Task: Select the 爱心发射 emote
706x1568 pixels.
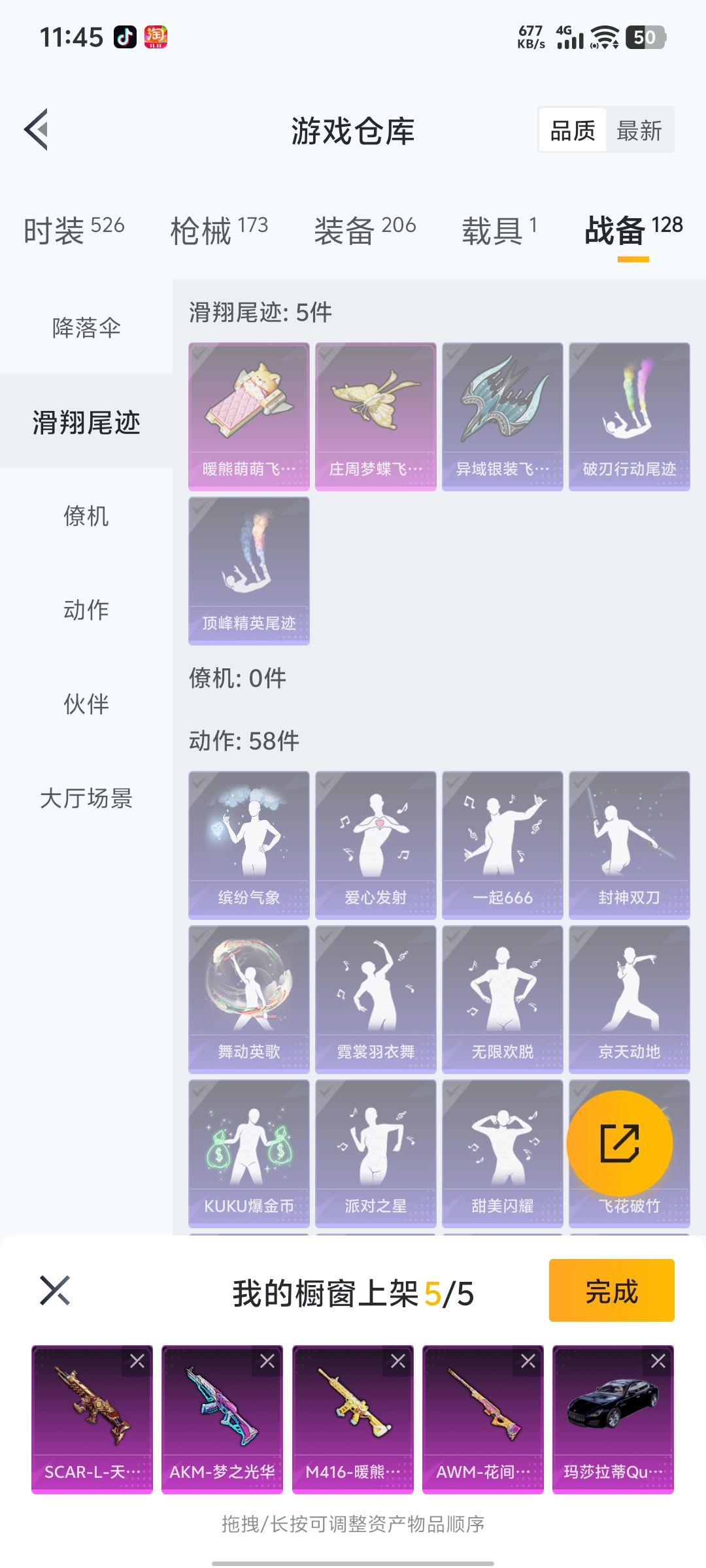Action: (375, 845)
